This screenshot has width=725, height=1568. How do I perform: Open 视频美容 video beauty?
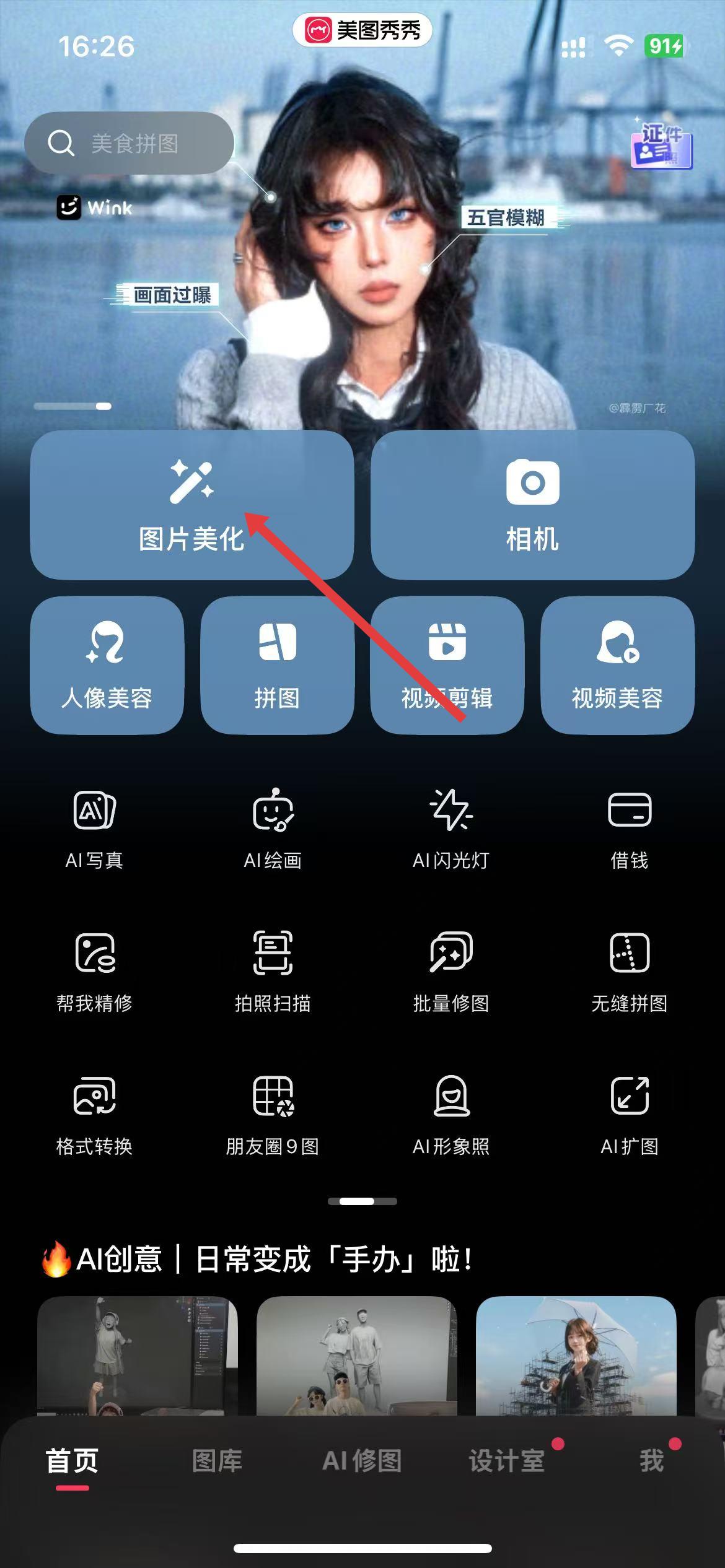coord(617,665)
